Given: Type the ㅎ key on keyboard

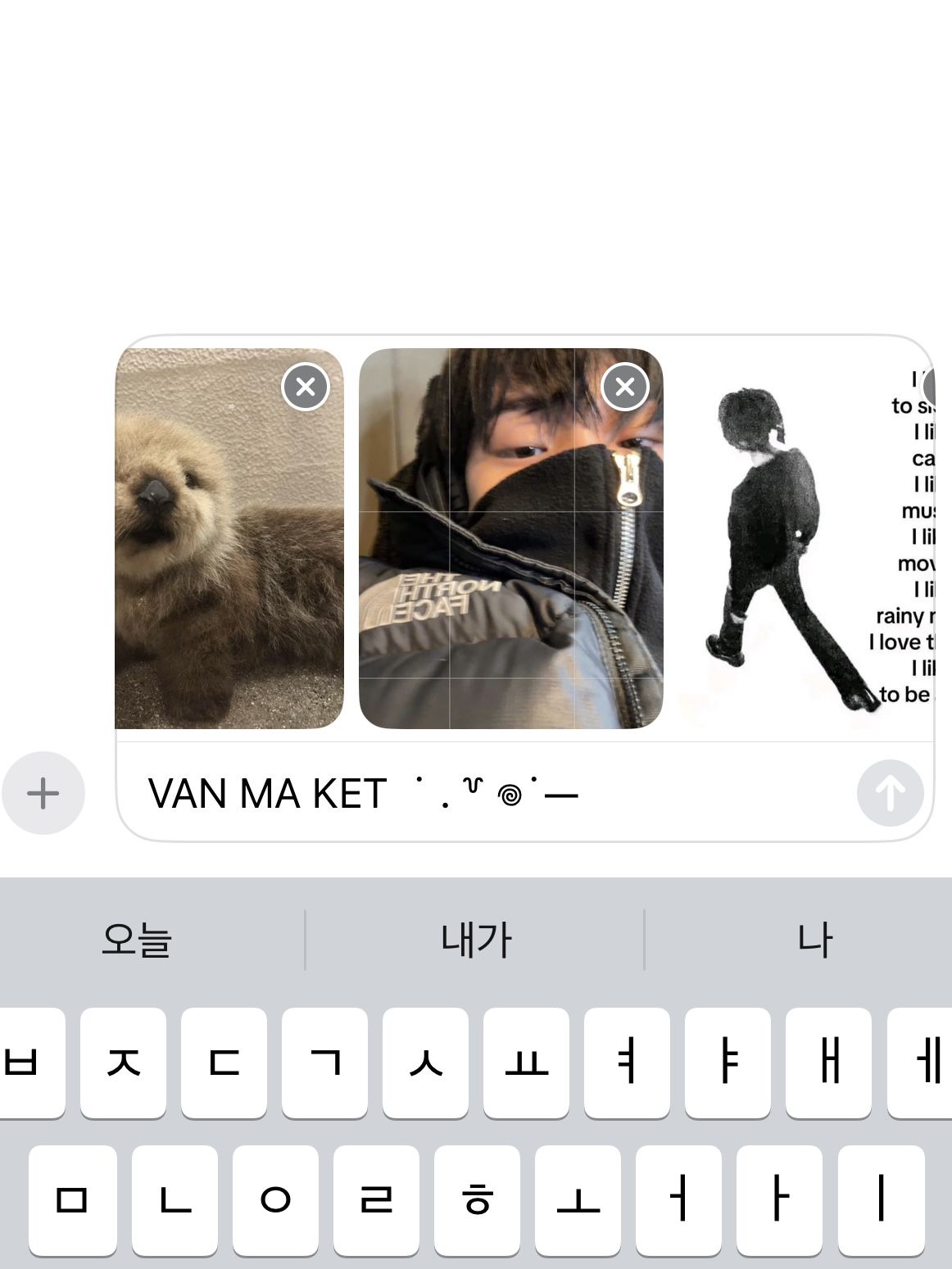Looking at the screenshot, I should point(477,1200).
